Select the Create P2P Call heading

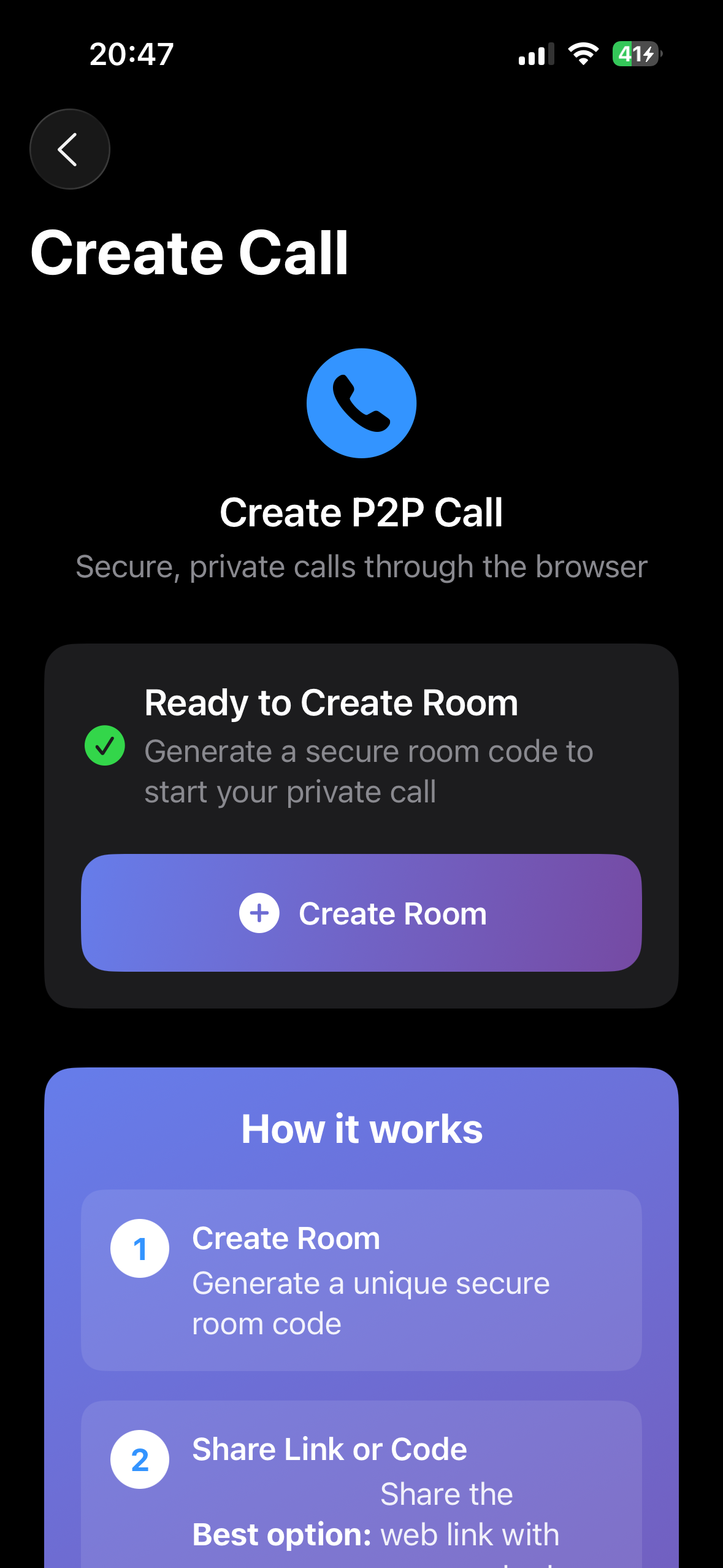point(361,513)
